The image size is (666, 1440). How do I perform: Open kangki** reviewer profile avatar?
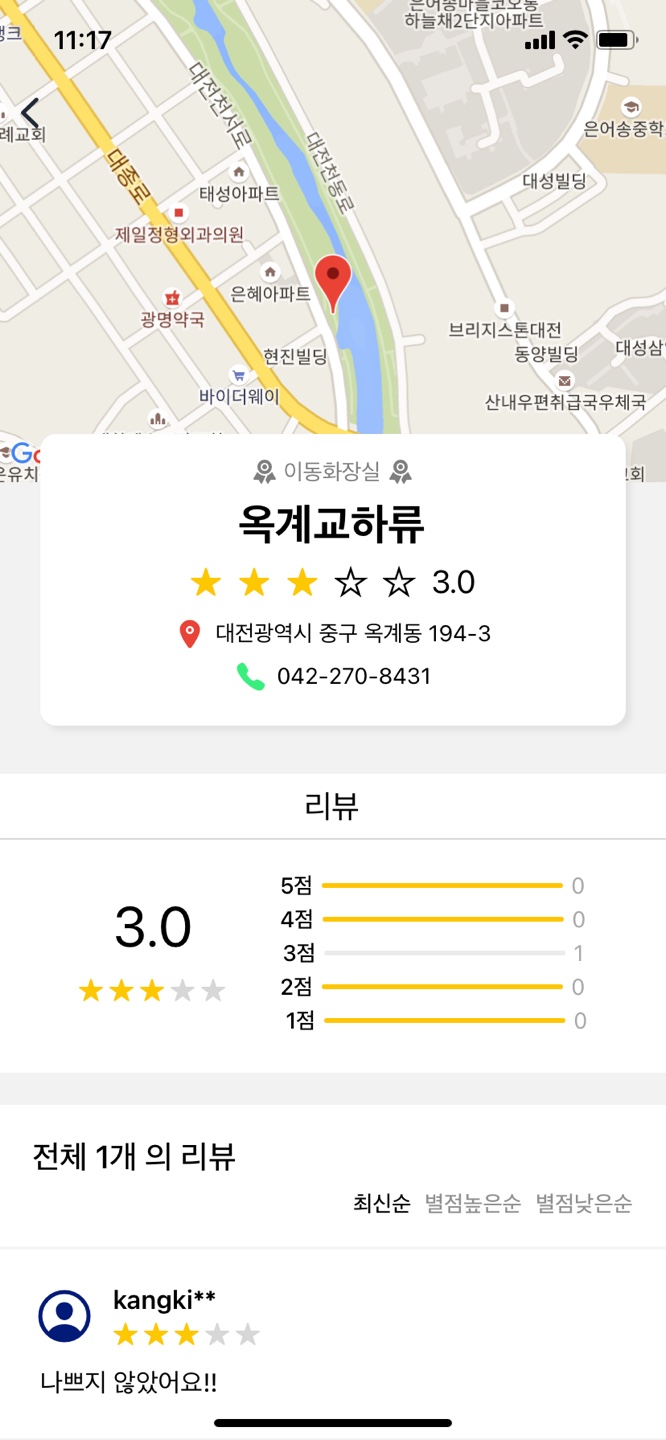(64, 1316)
